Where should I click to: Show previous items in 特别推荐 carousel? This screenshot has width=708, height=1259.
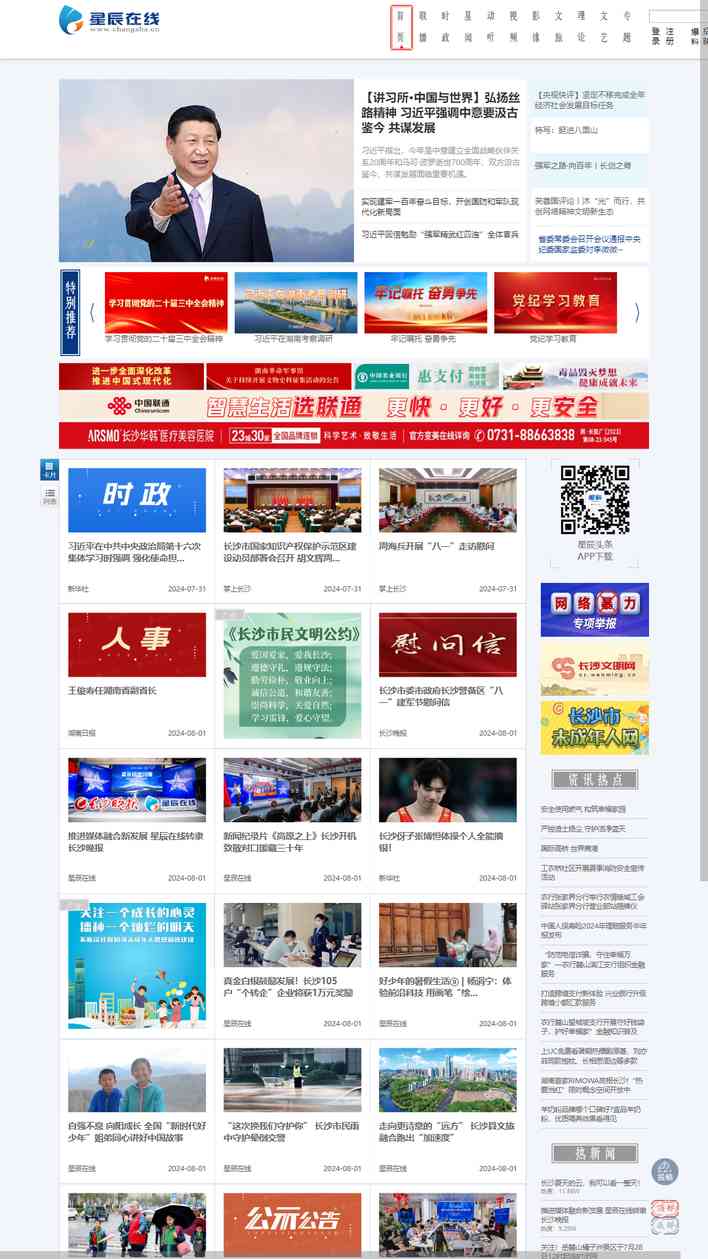click(92, 312)
